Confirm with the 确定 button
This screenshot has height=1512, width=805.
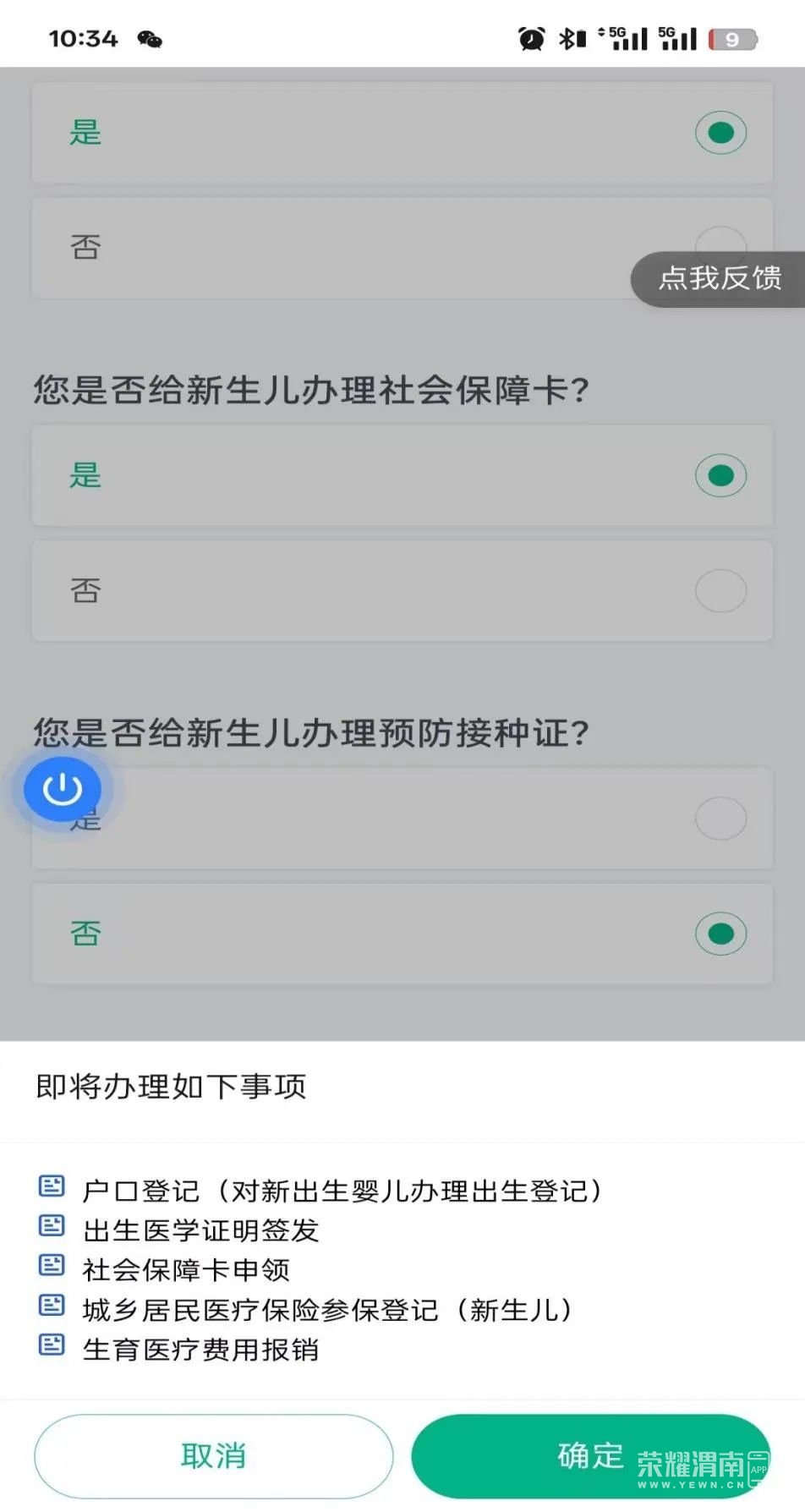pos(589,1455)
